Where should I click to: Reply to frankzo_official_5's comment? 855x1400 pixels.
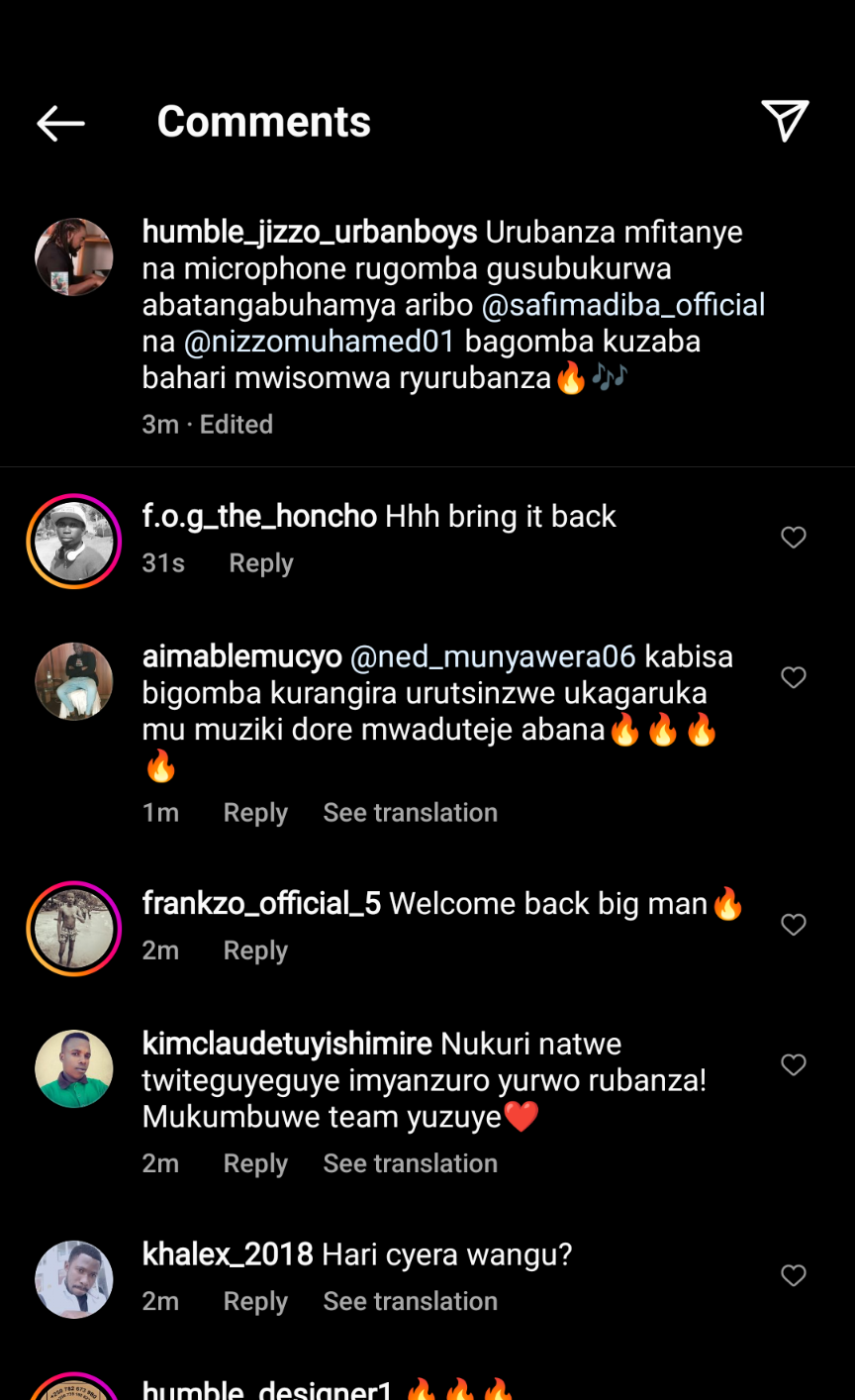255,950
